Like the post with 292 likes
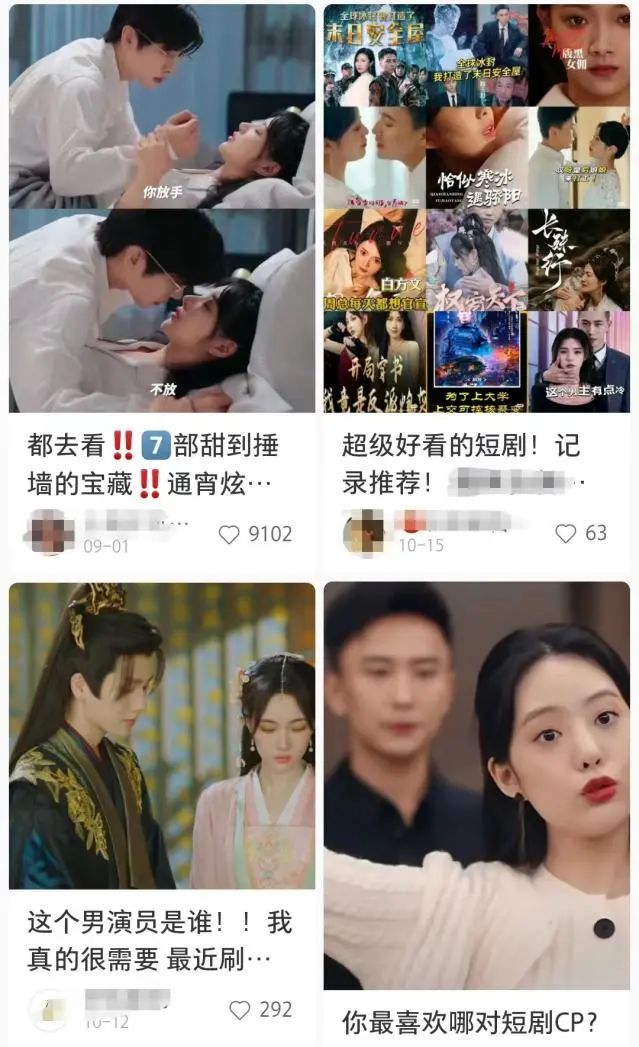The image size is (639, 1047). pyautogui.click(x=240, y=1010)
